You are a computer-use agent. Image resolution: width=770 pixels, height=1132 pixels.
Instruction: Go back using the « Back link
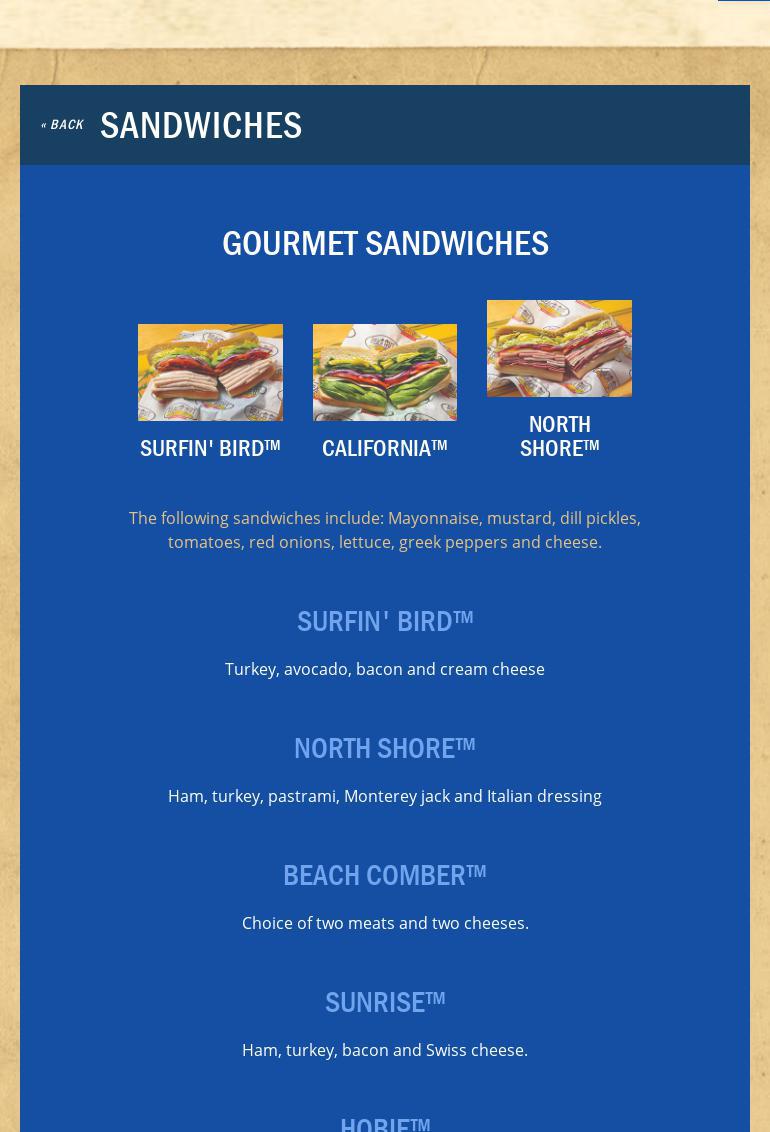[x=62, y=125]
